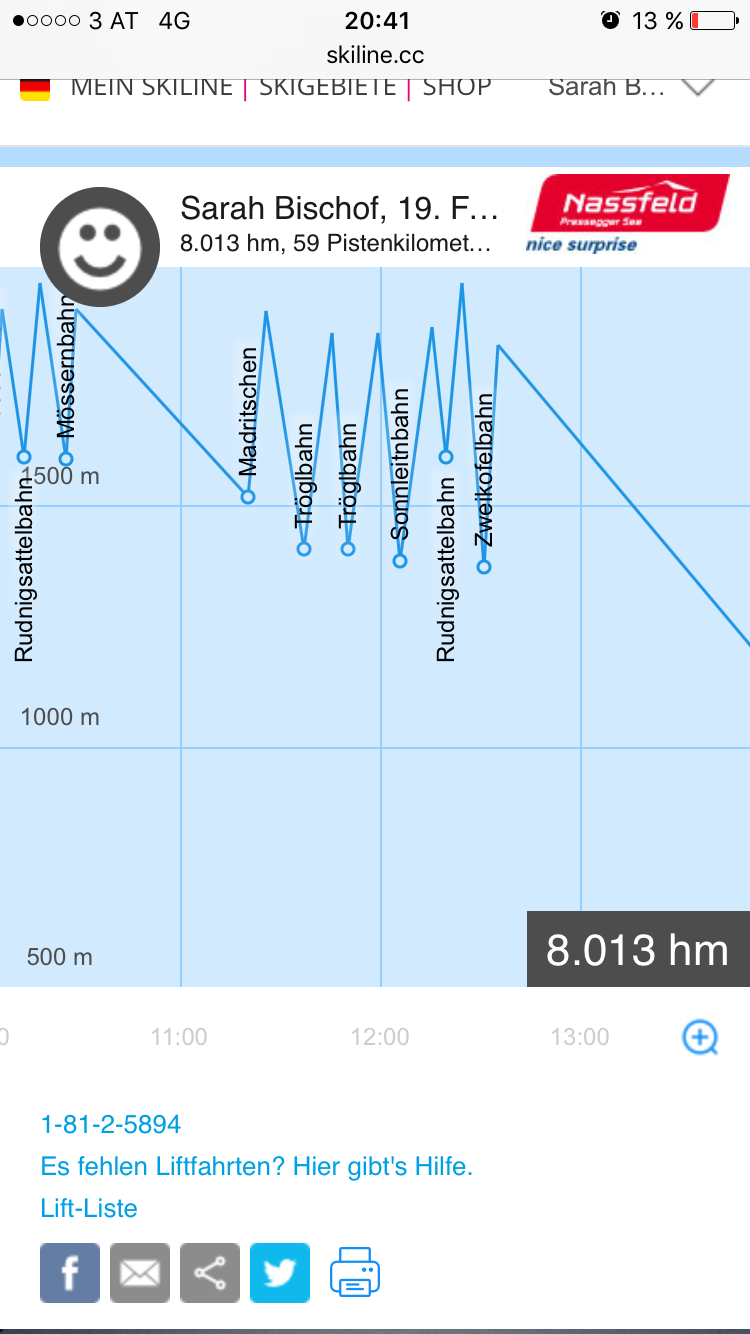Screen dimensions: 750x1334
Task: Zoom into the chart with magnifier icon
Action: point(700,1037)
